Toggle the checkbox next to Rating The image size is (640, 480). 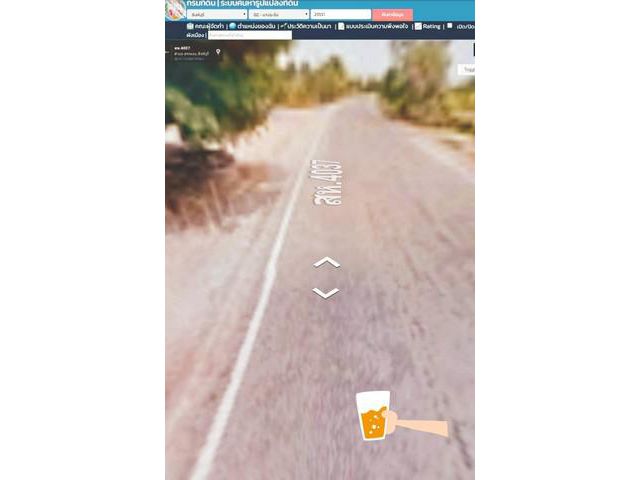450,26
